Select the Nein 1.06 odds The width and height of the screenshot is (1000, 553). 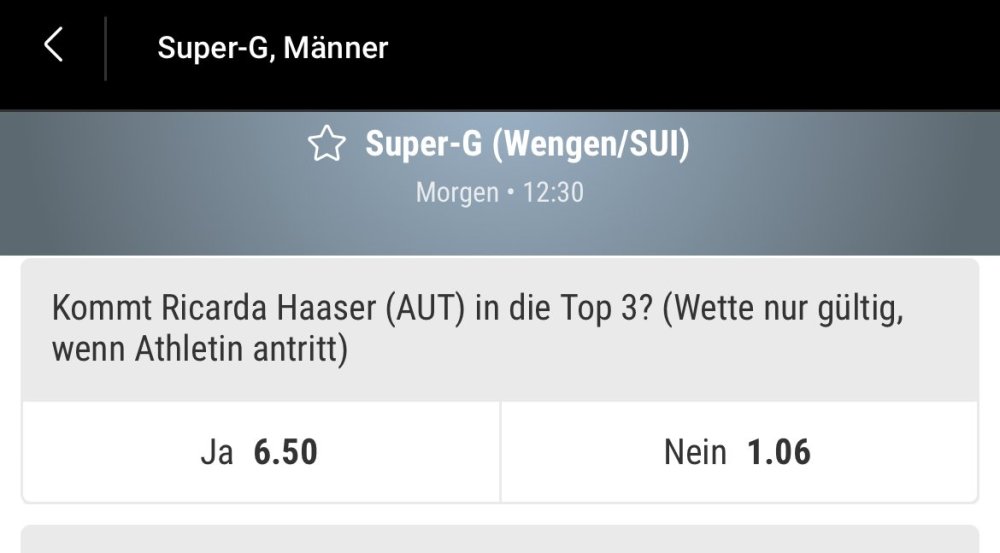pyautogui.click(x=738, y=452)
